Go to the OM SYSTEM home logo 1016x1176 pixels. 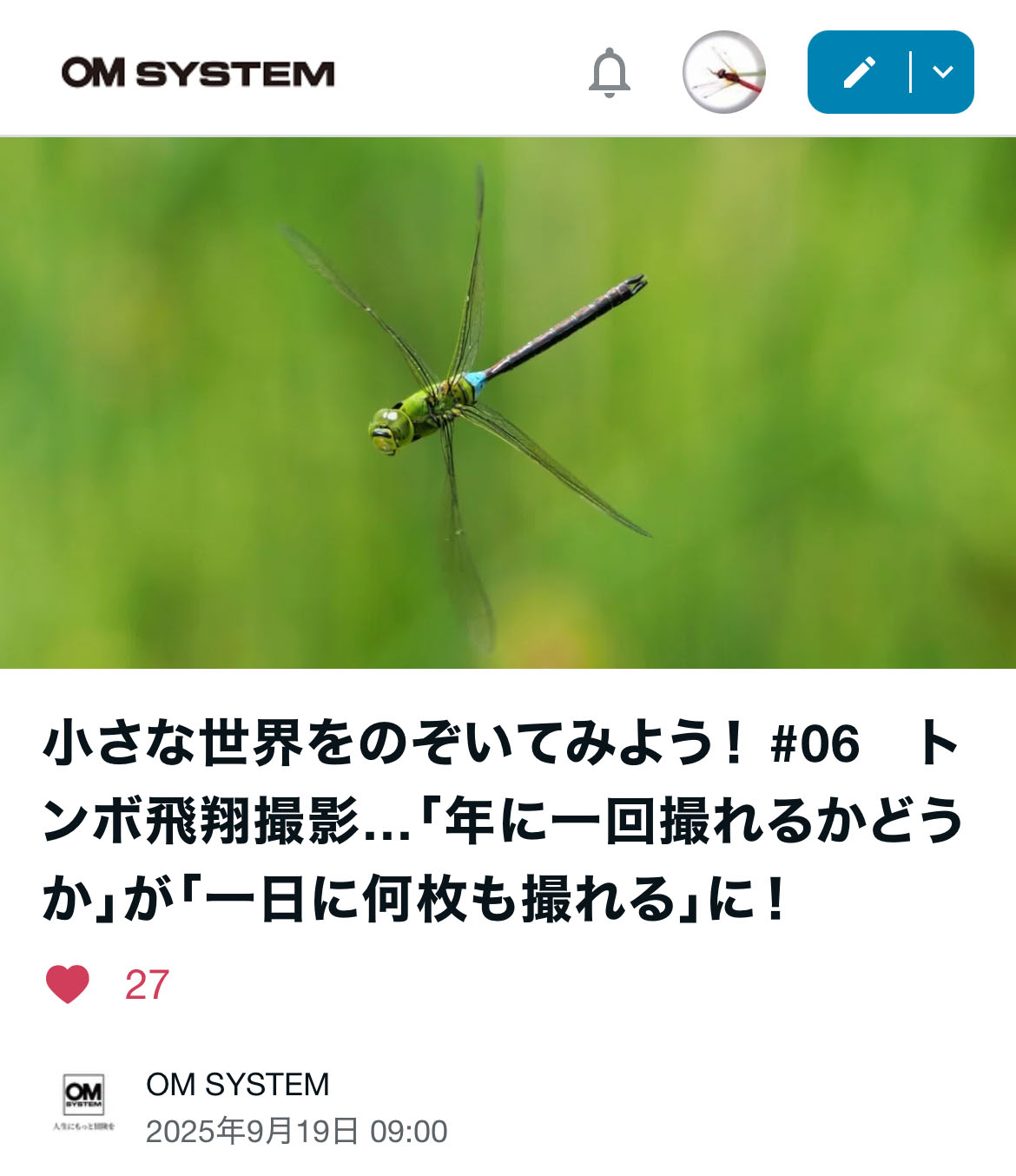[x=198, y=73]
